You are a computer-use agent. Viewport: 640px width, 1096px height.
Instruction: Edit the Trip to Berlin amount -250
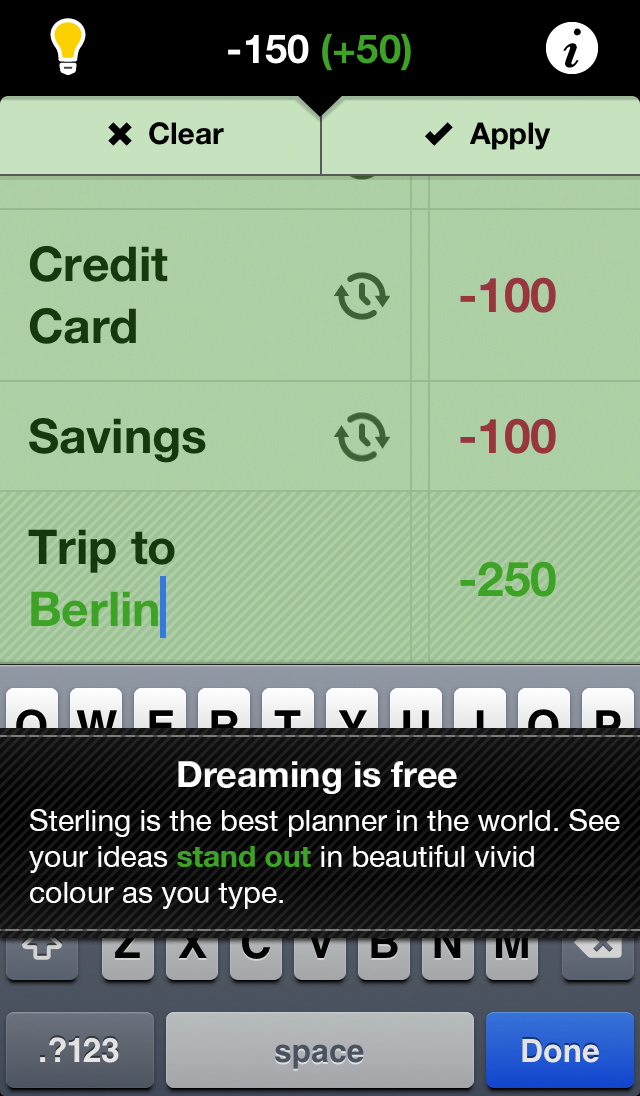(507, 579)
